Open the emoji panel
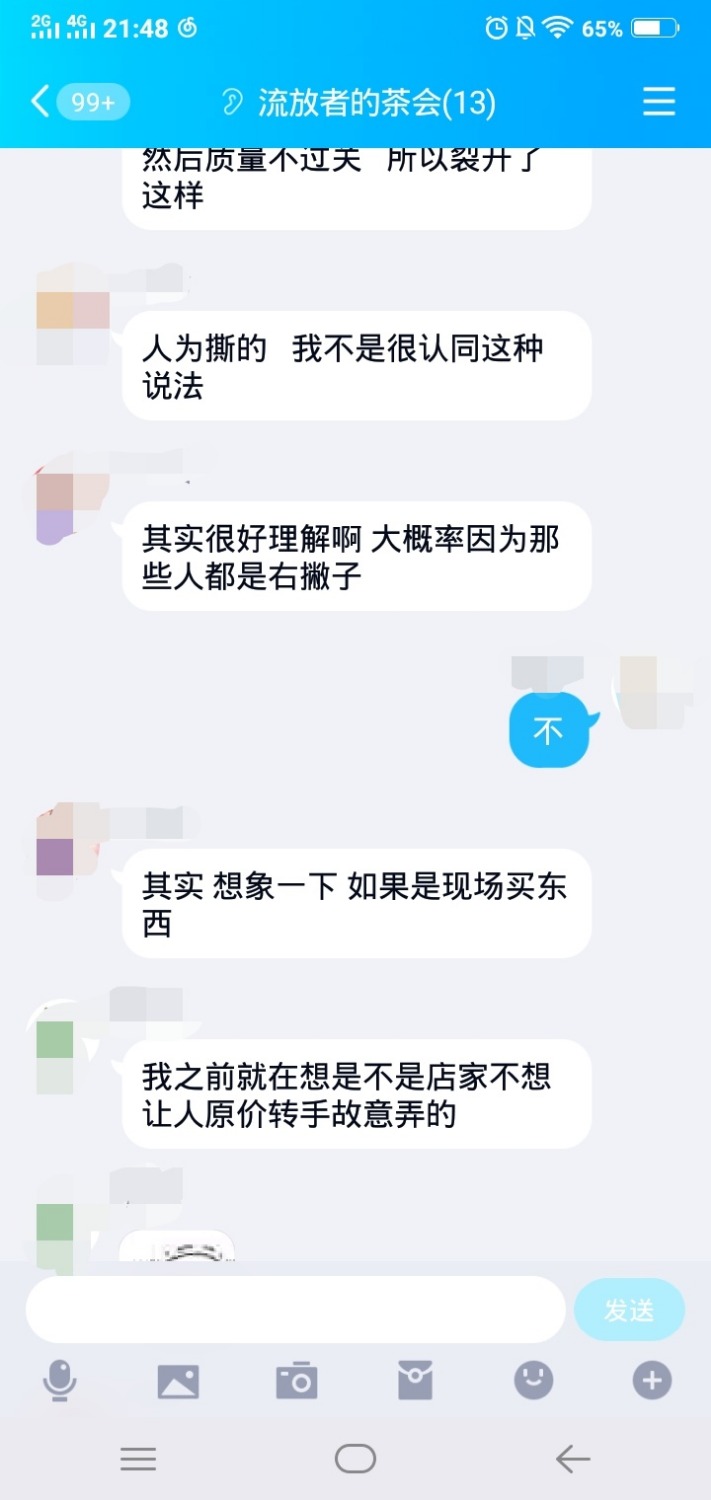Image resolution: width=711 pixels, height=1500 pixels. click(x=533, y=1381)
